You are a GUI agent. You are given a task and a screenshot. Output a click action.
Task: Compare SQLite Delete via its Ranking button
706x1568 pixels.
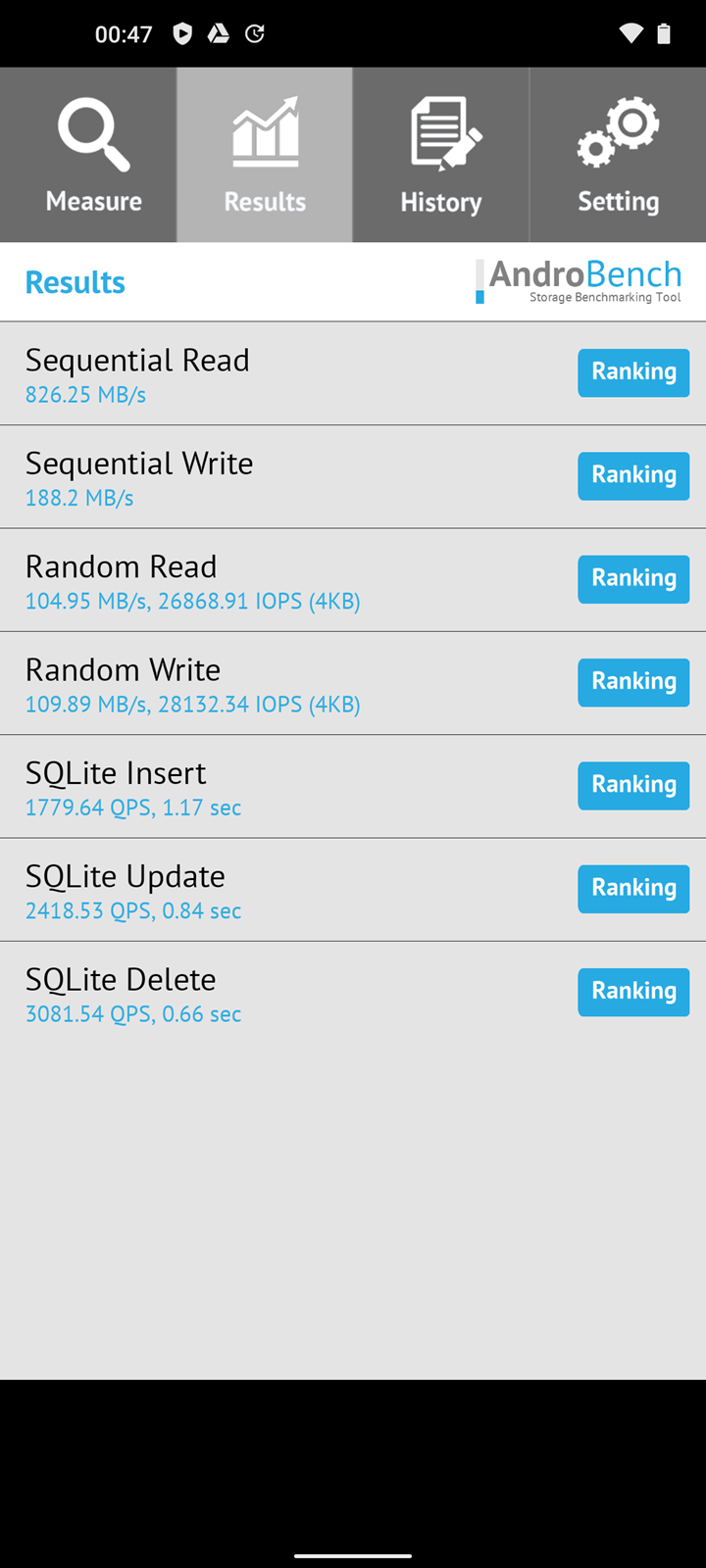click(x=633, y=992)
